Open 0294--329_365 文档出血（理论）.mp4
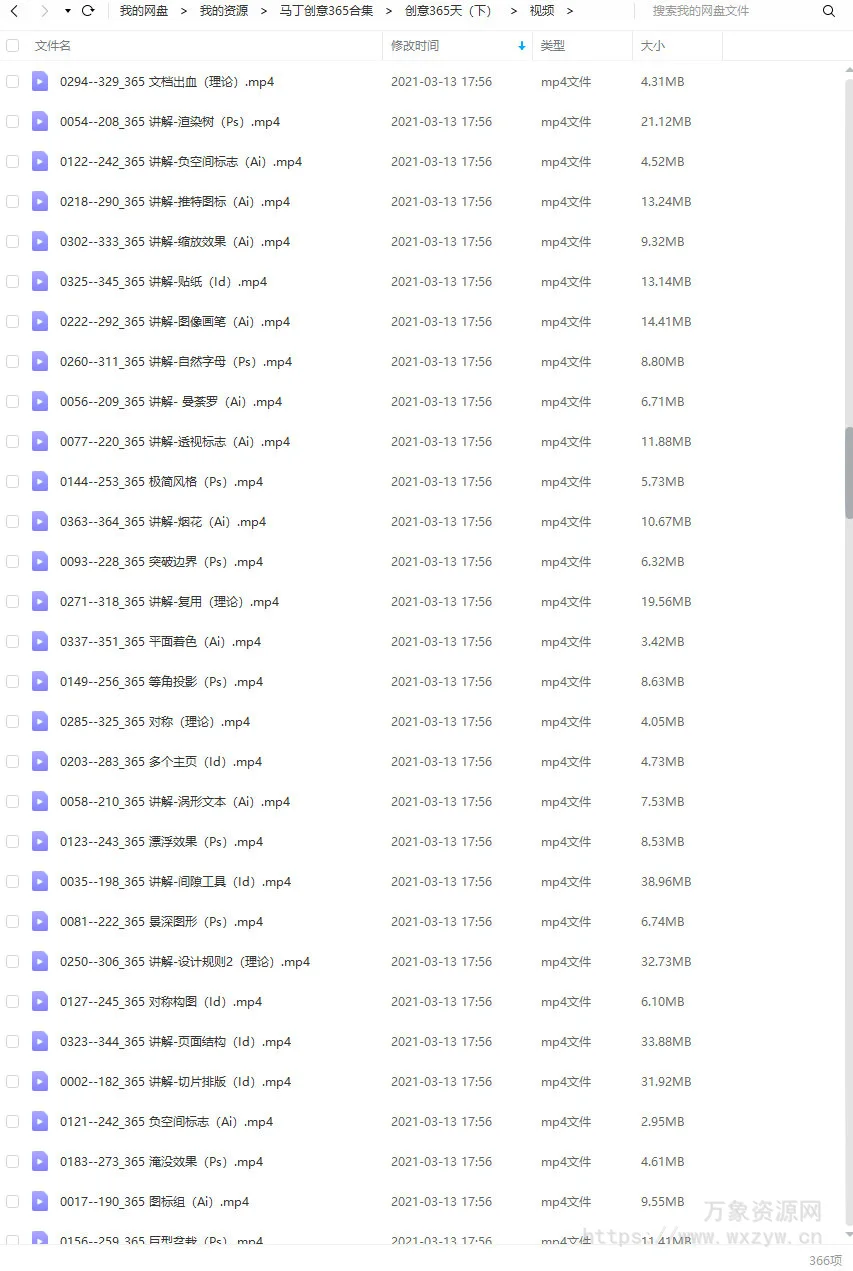The image size is (853, 1271). pos(166,82)
